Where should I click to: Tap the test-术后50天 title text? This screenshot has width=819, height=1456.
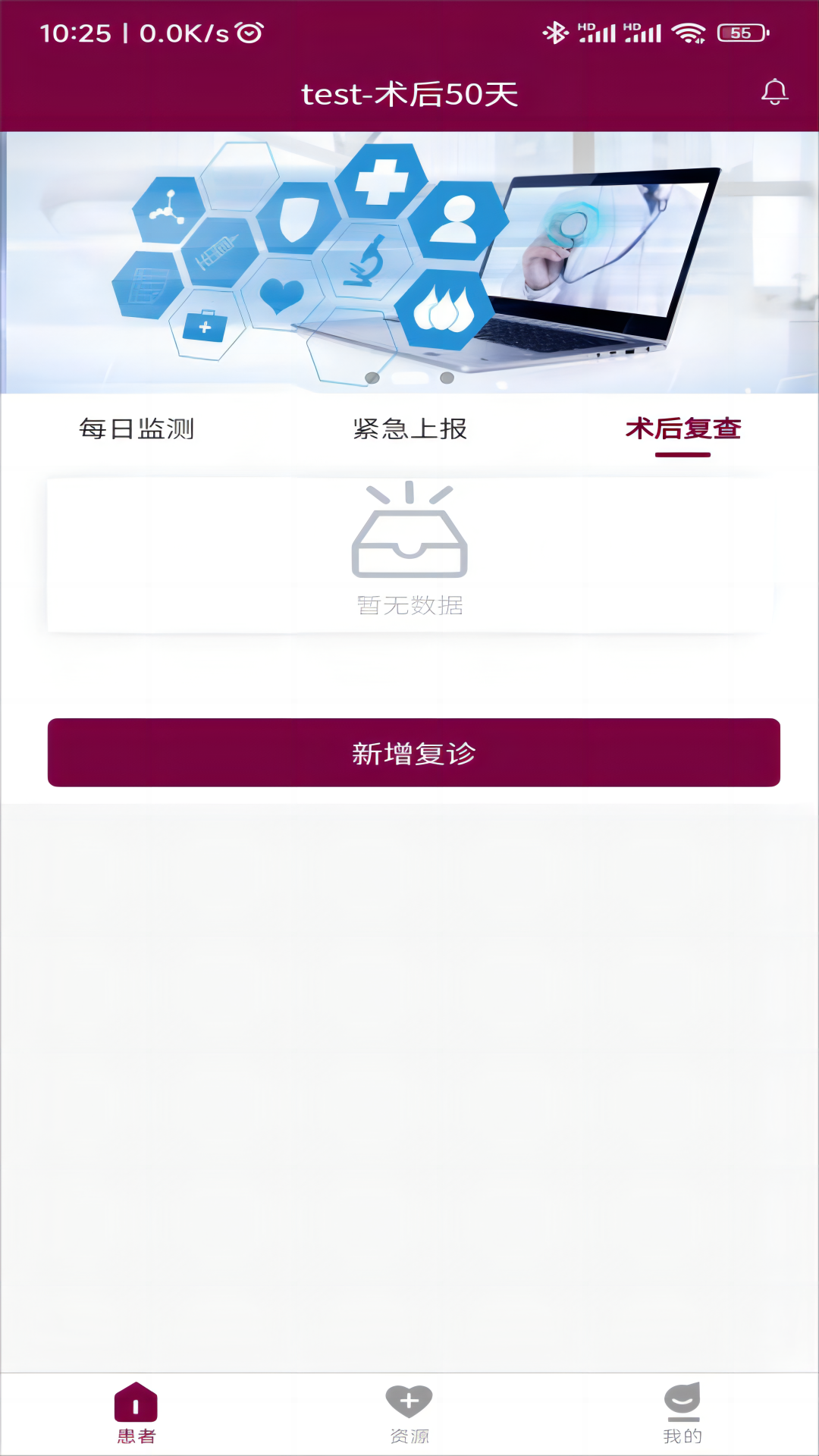point(409,94)
